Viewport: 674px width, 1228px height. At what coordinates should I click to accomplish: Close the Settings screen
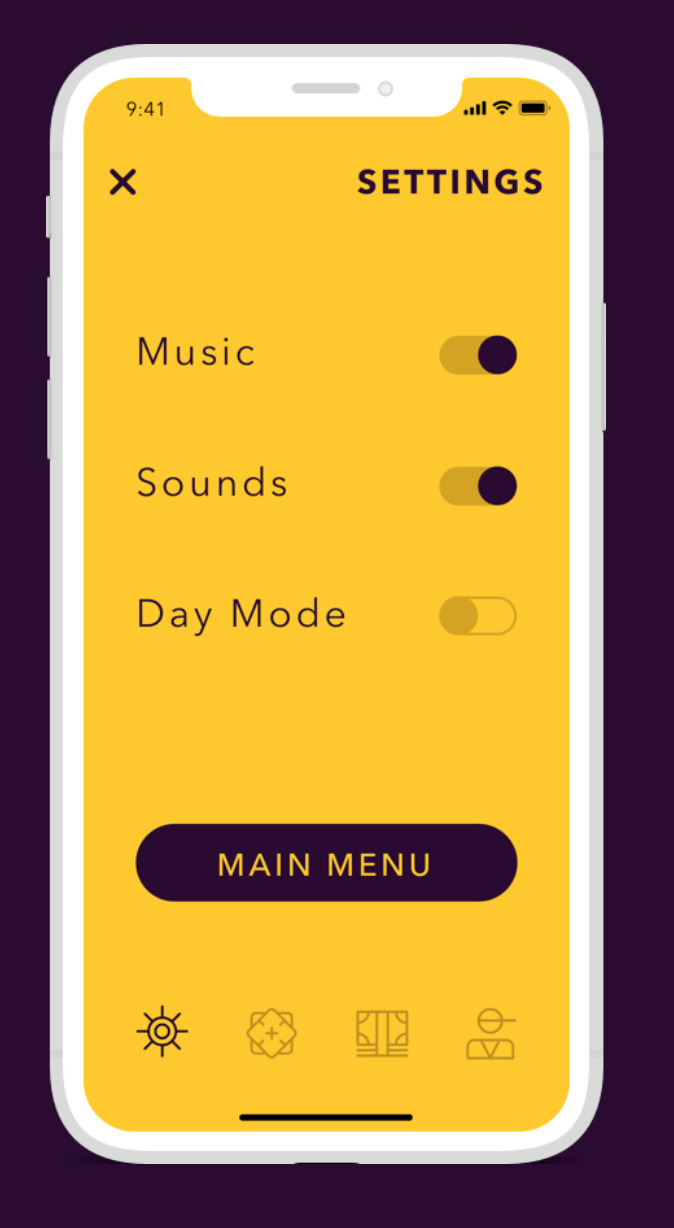click(x=123, y=182)
